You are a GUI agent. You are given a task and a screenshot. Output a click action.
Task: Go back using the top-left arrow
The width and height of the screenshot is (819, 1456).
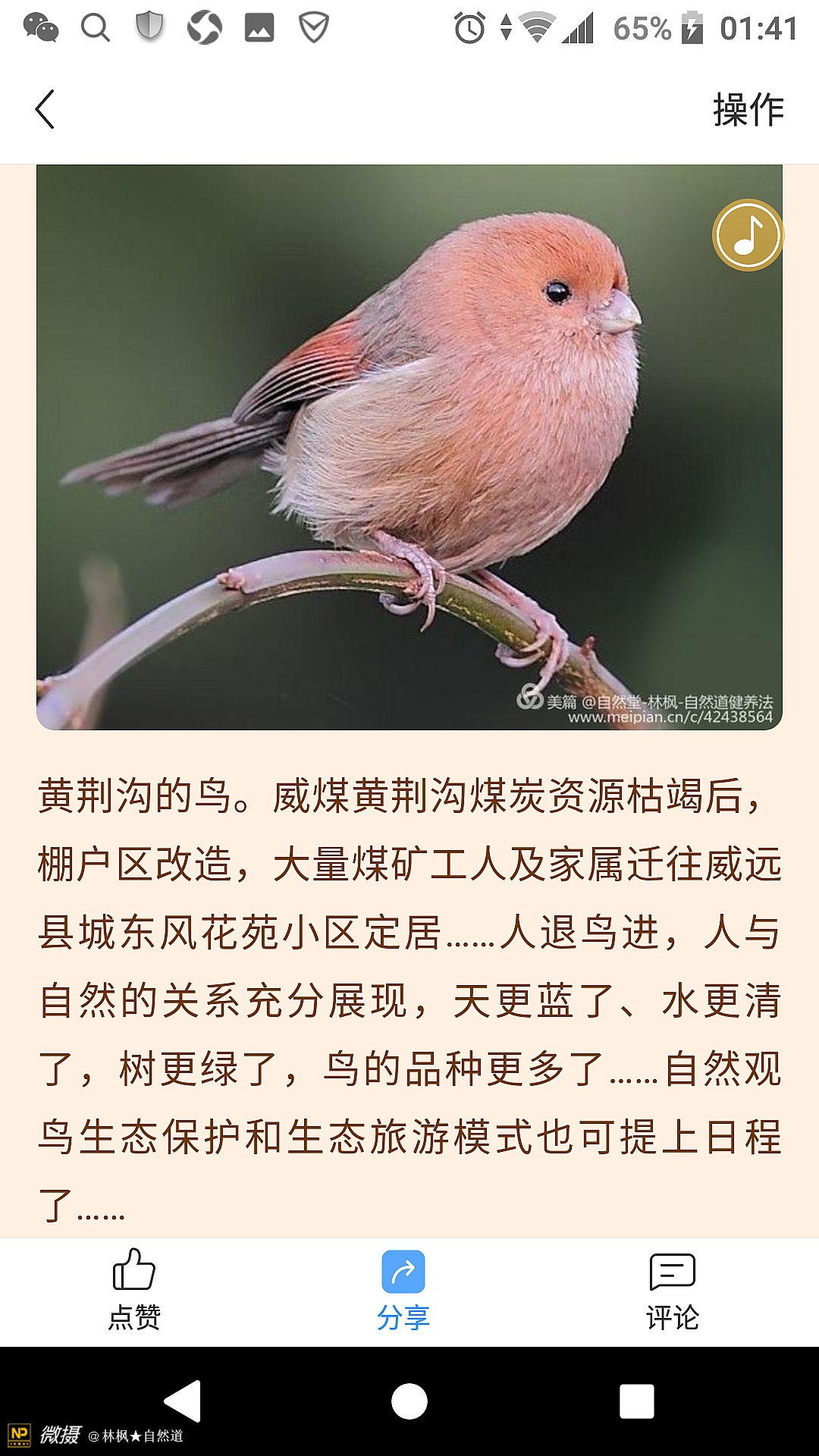click(45, 109)
